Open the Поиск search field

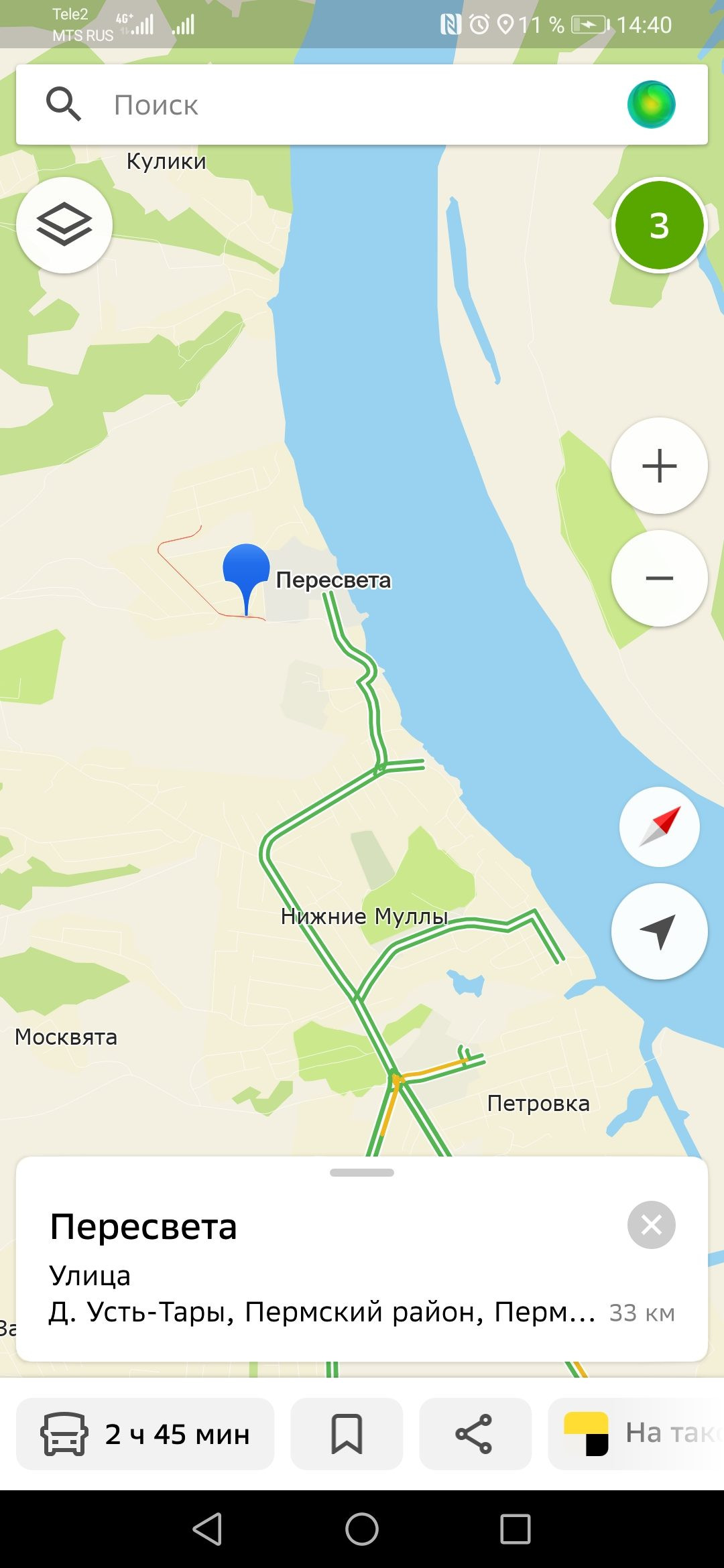(335, 105)
